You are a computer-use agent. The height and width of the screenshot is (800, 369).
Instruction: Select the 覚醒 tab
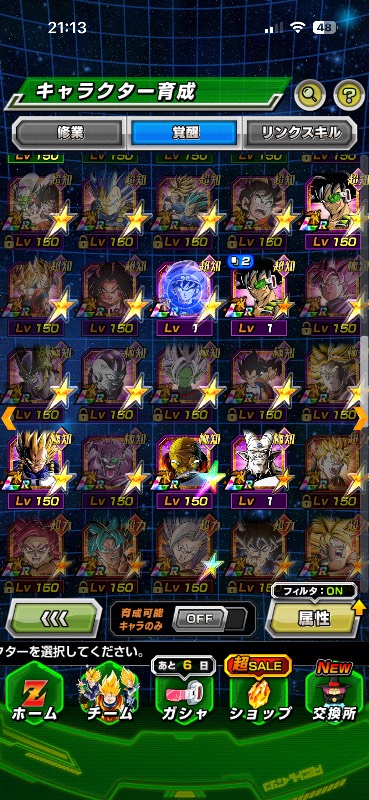pos(184,133)
